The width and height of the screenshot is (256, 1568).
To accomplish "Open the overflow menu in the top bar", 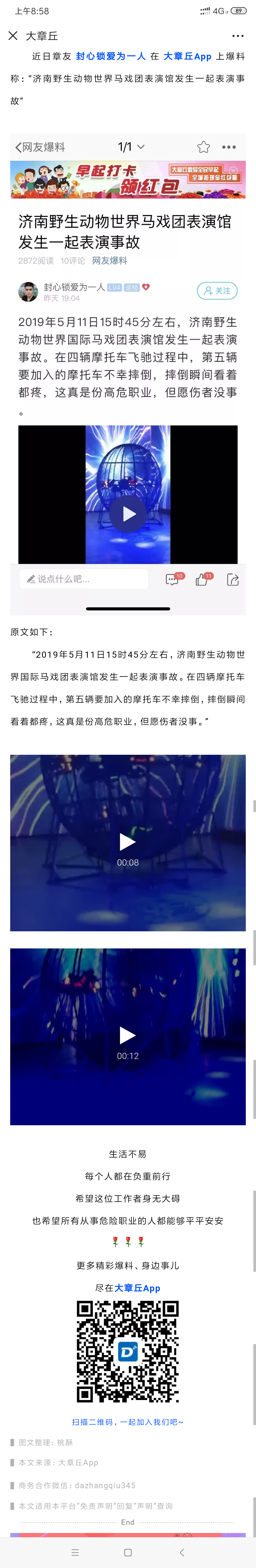I will pyautogui.click(x=238, y=36).
